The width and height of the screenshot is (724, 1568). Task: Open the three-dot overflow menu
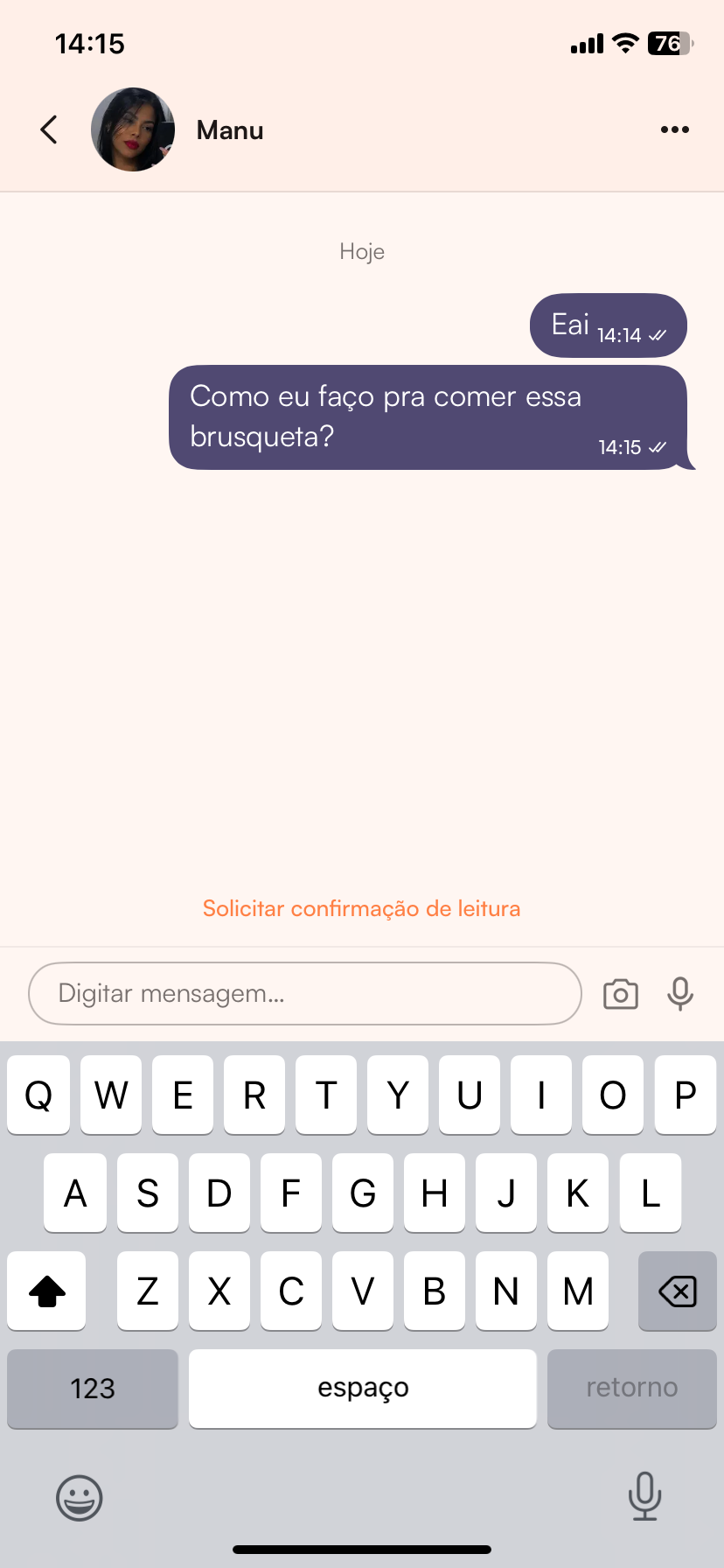(675, 129)
